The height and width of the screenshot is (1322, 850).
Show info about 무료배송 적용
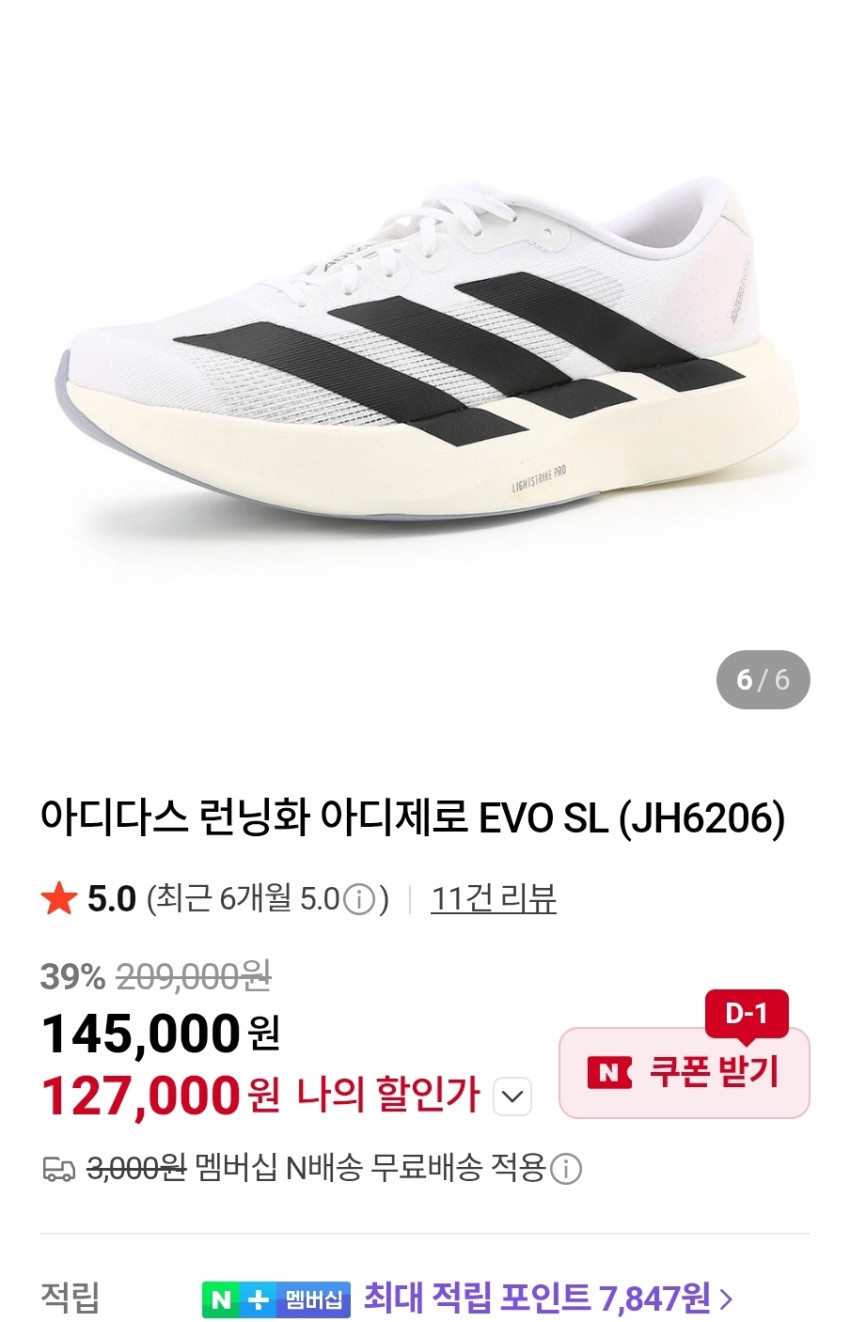567,1167
